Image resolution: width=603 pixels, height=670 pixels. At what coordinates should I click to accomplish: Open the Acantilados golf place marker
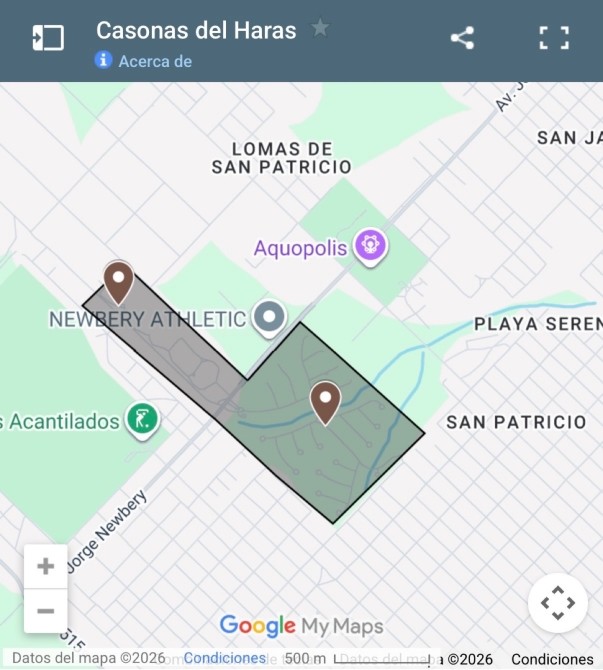(143, 419)
